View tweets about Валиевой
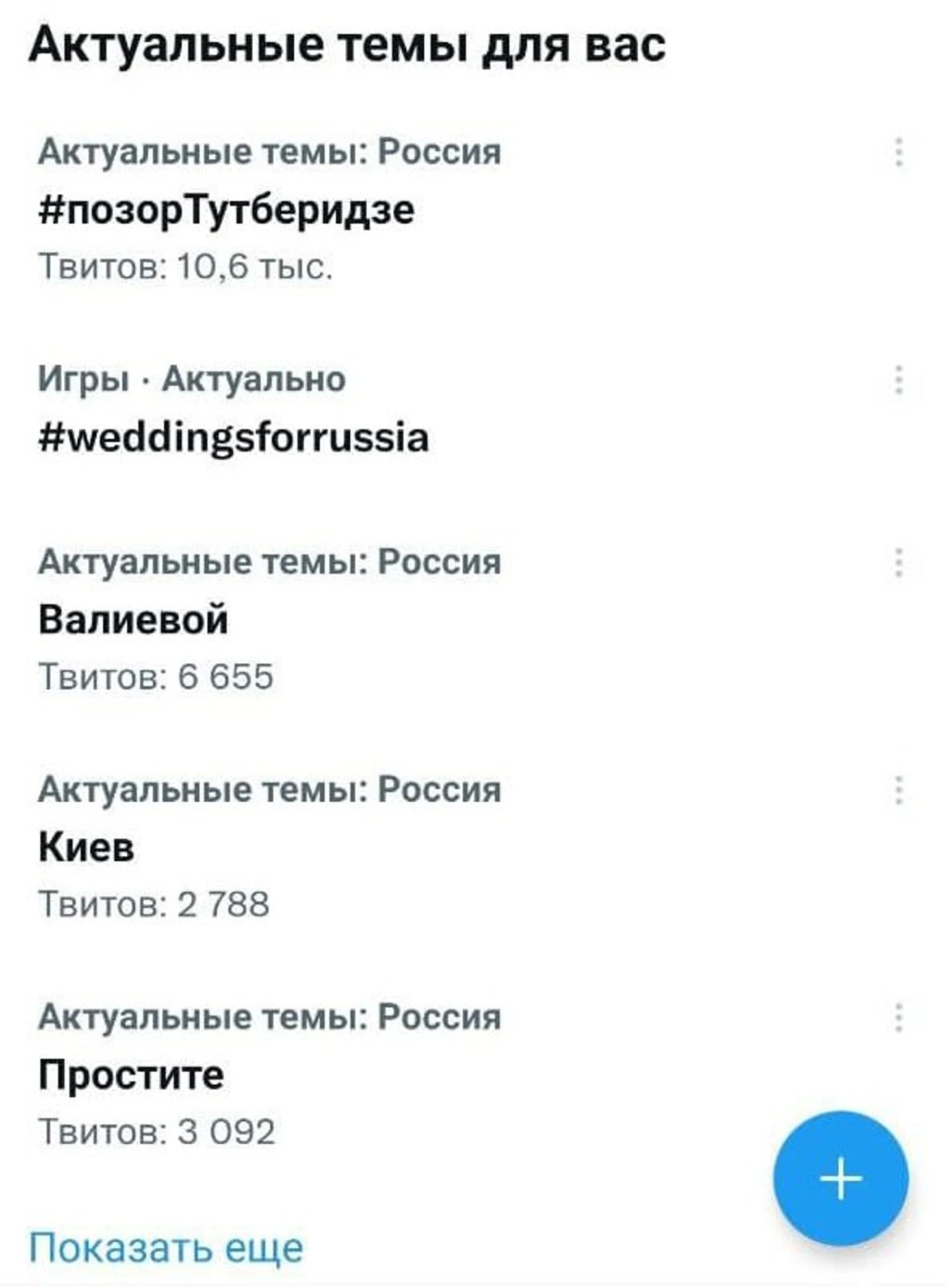The width and height of the screenshot is (949, 1288). (x=133, y=619)
